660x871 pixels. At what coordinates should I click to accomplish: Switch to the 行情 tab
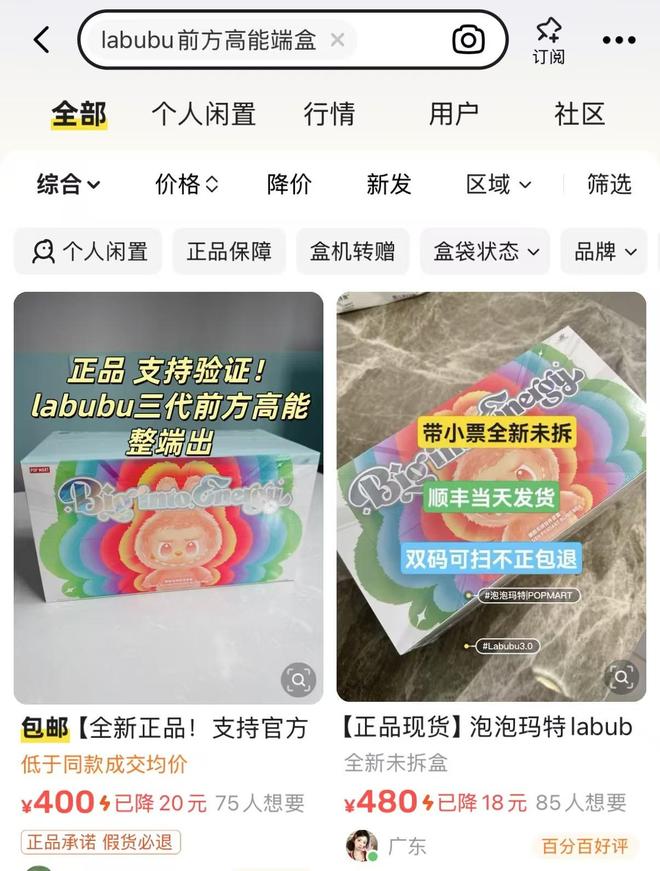(329, 114)
